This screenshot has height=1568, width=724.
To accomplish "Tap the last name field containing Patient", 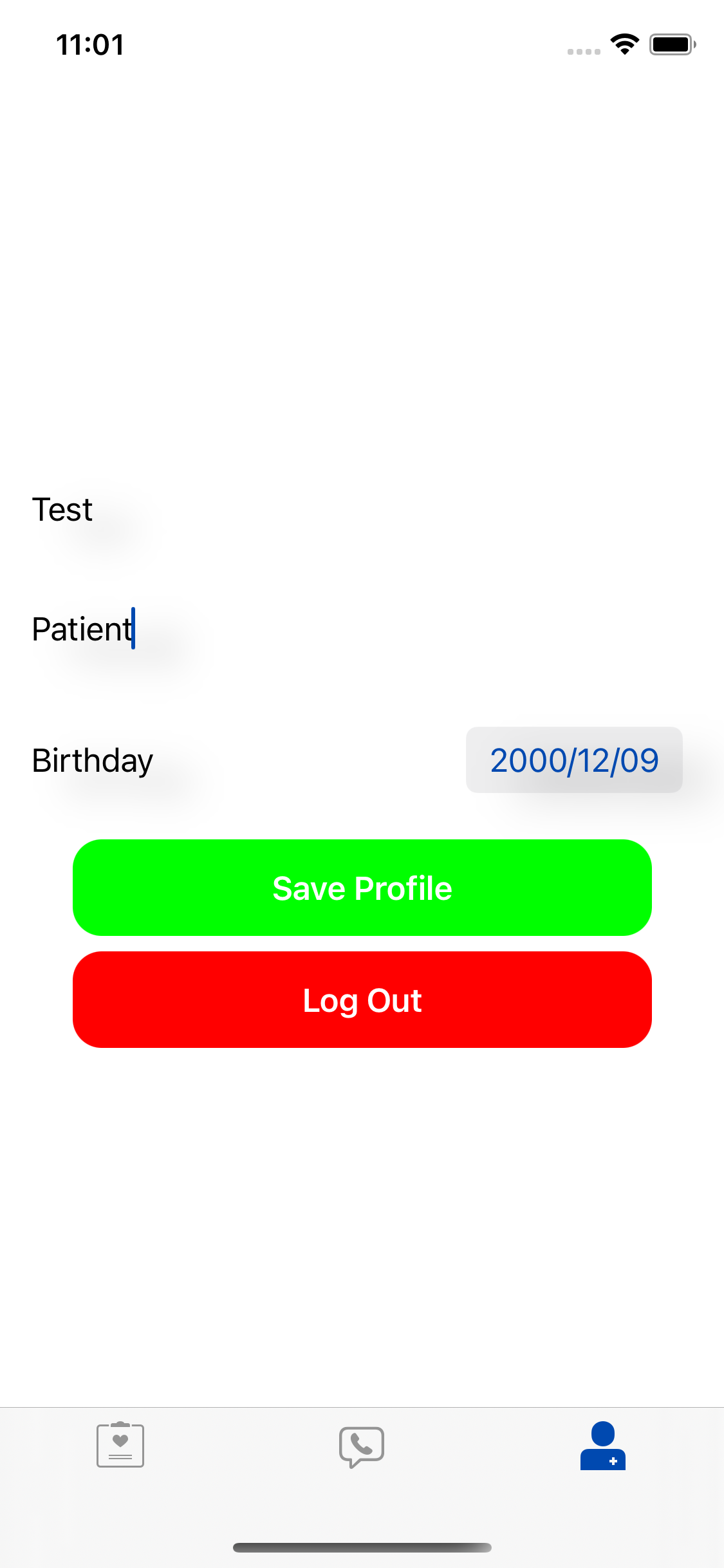I will tap(362, 629).
